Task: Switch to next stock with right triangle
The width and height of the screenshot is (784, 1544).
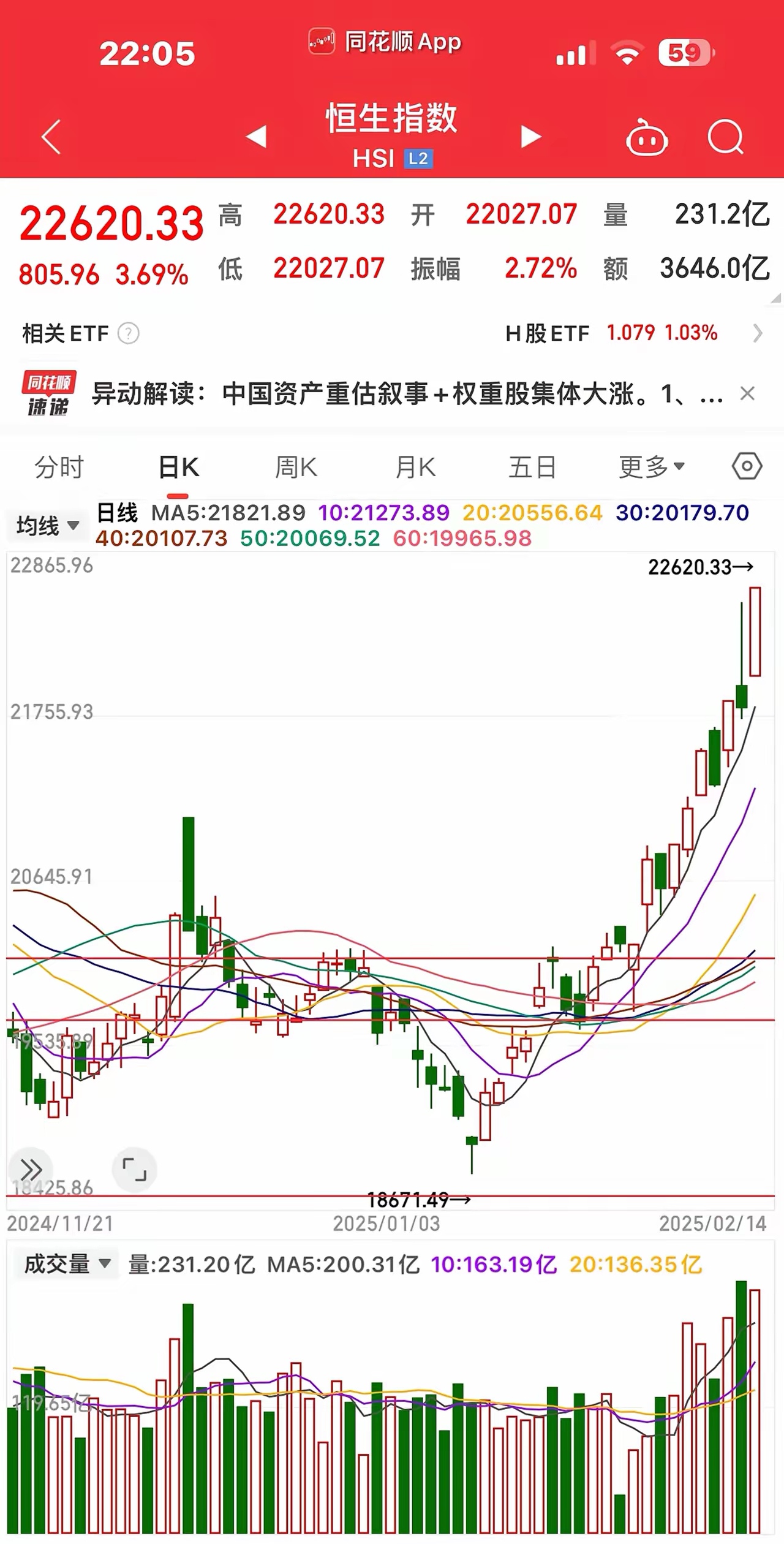Action: tap(528, 136)
